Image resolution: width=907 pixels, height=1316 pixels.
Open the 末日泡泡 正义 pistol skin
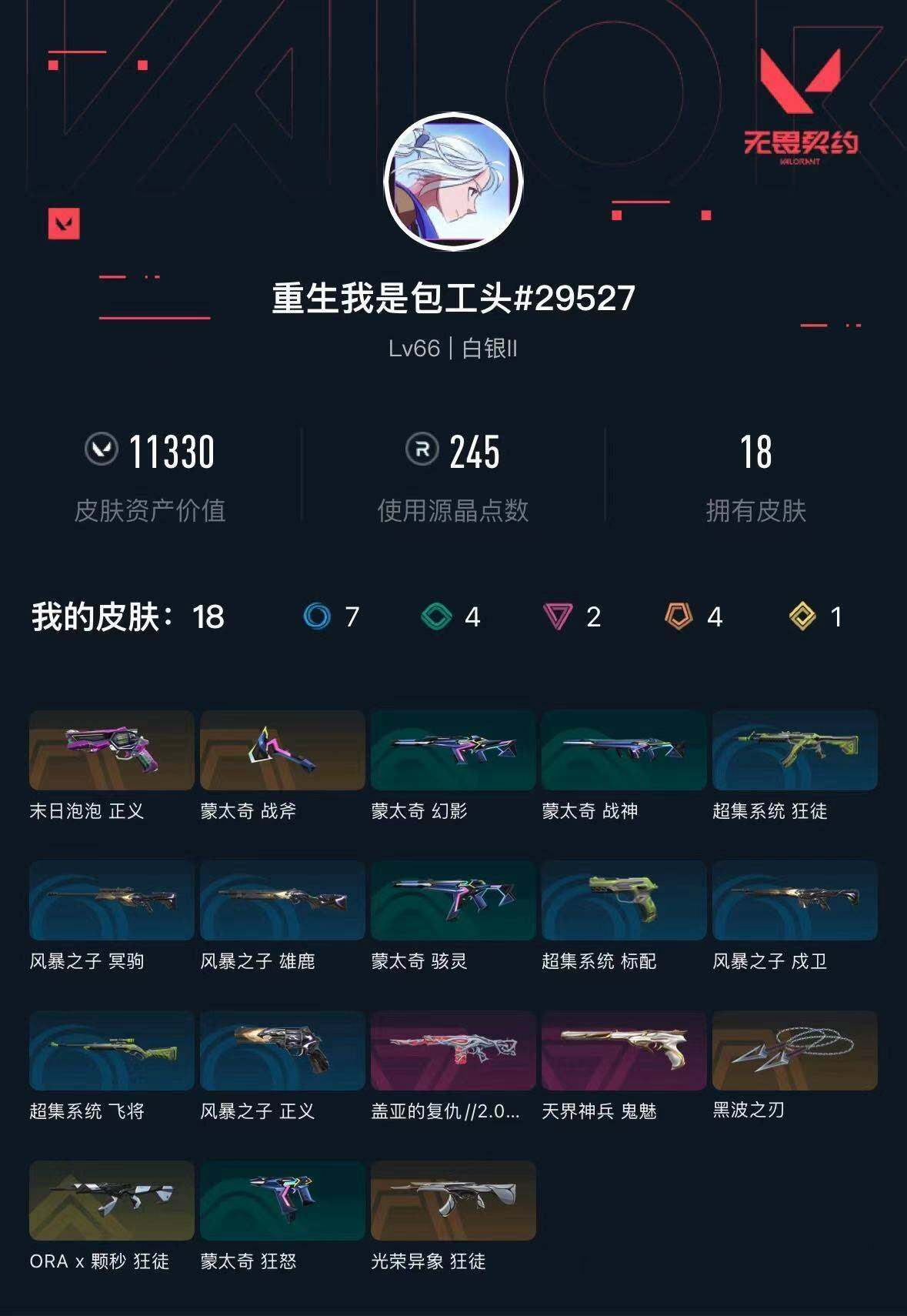pyautogui.click(x=110, y=750)
